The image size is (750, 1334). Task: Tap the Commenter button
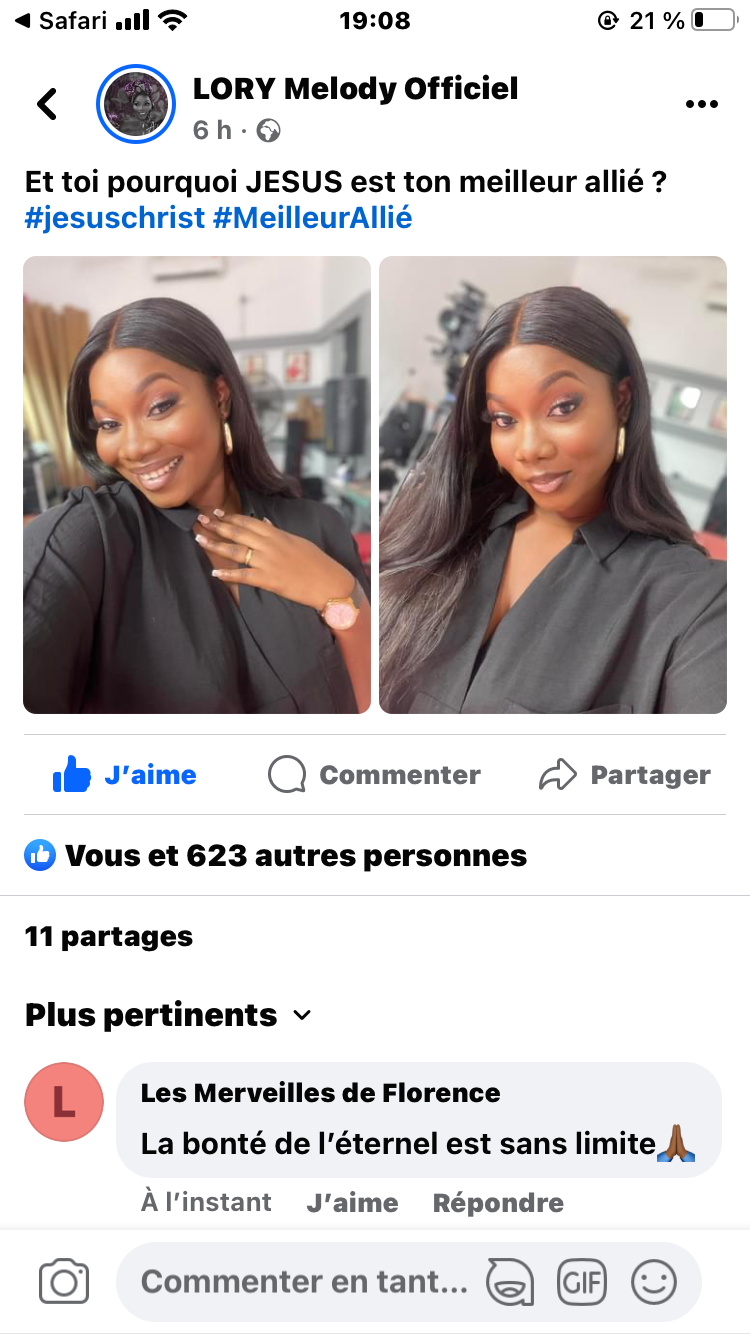374,775
